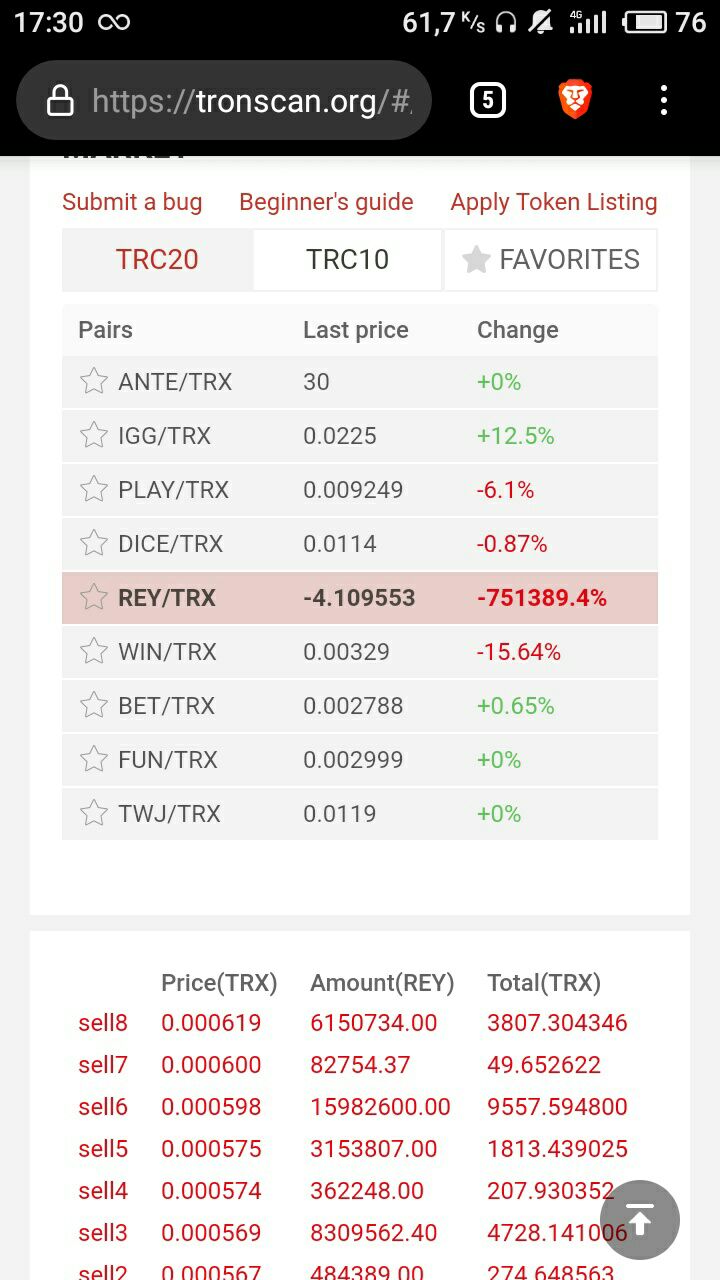Viewport: 720px width, 1280px height.
Task: Open the browser overflow menu
Action: tap(664, 100)
